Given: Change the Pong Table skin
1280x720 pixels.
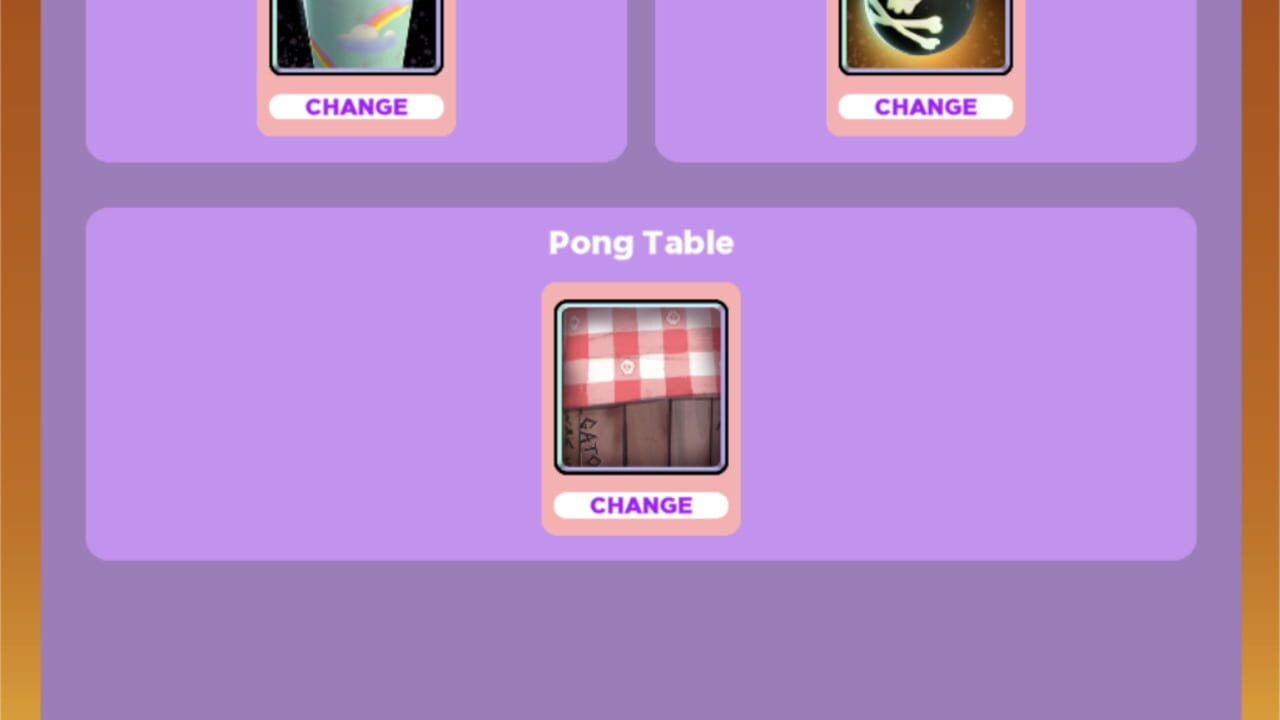Looking at the screenshot, I should click(641, 505).
